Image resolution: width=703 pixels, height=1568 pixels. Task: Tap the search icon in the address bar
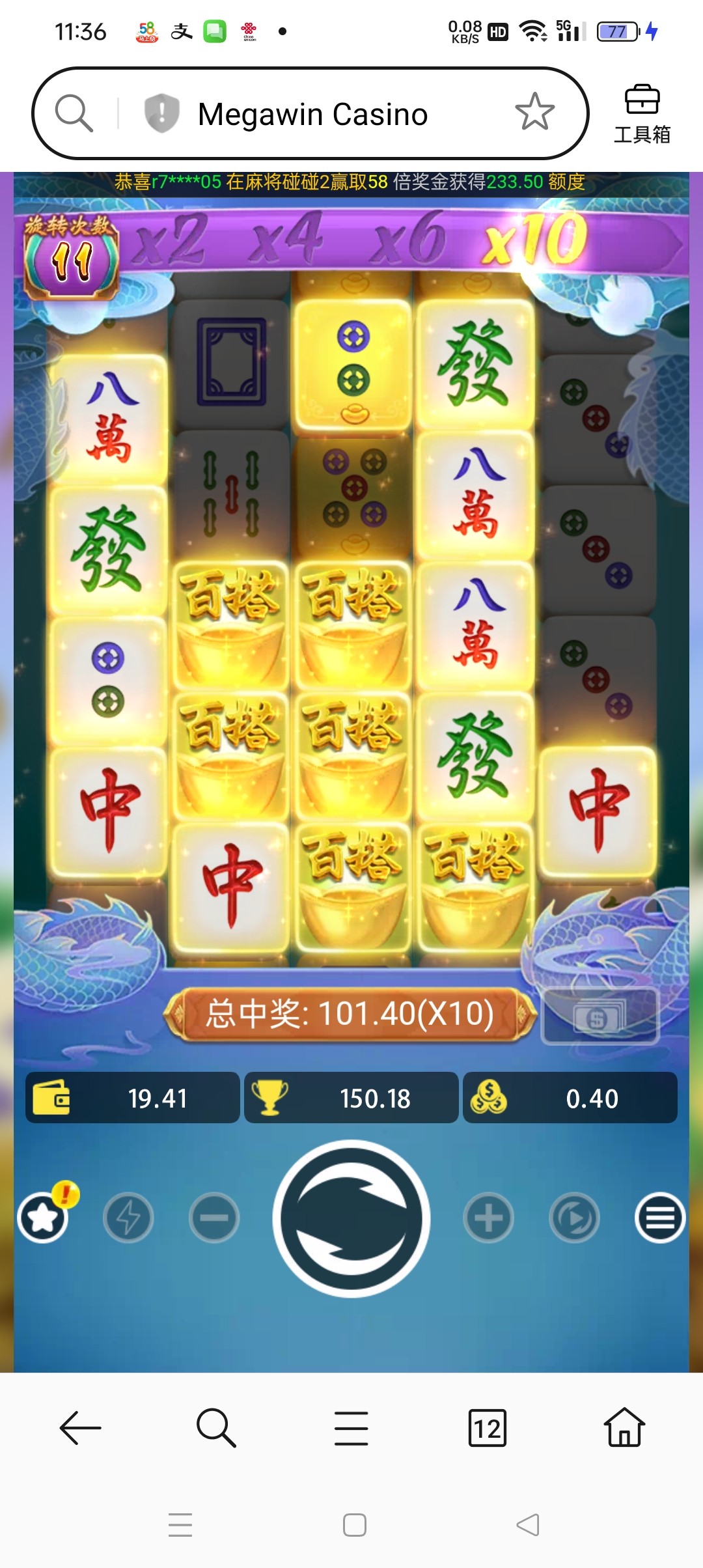click(x=74, y=113)
